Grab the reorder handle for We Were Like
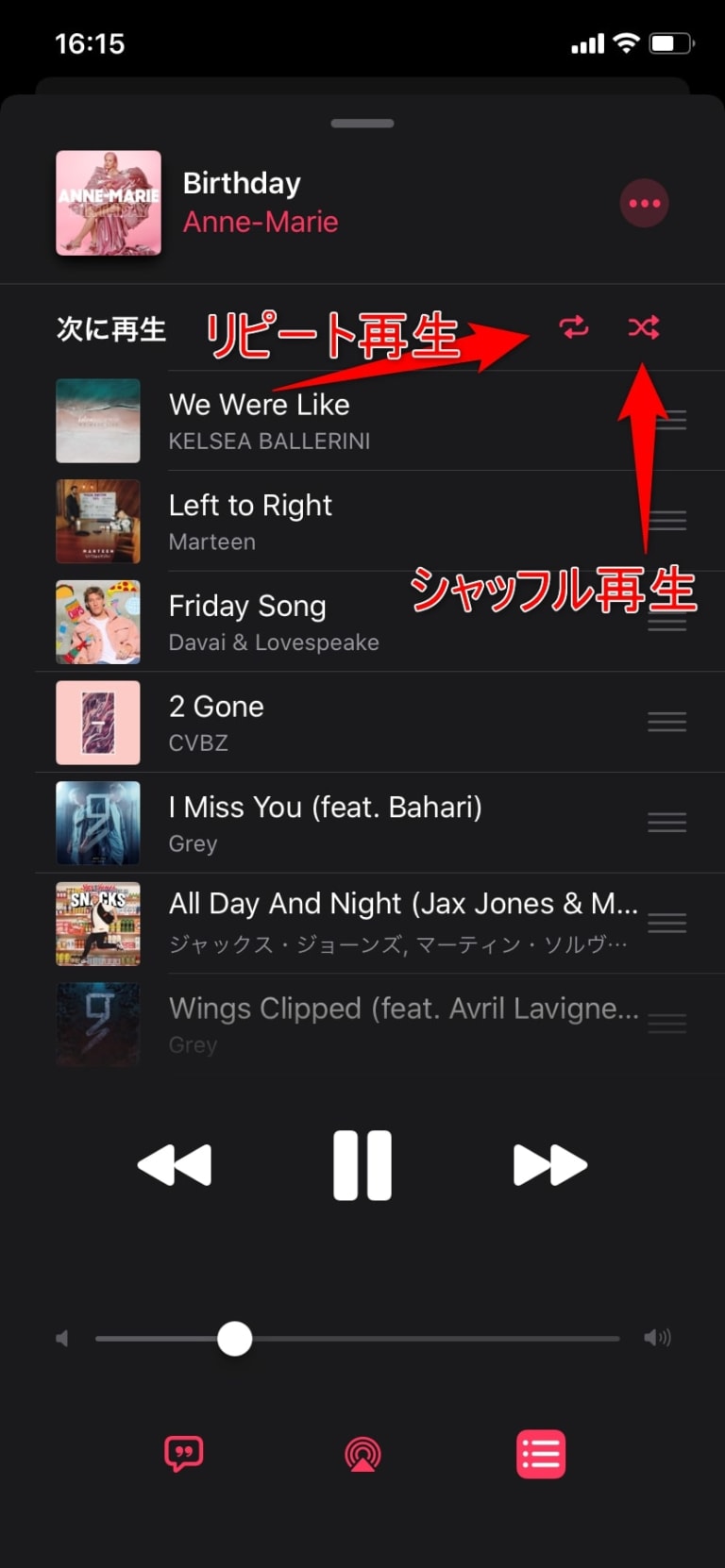This screenshot has height=1568, width=725. tap(667, 421)
